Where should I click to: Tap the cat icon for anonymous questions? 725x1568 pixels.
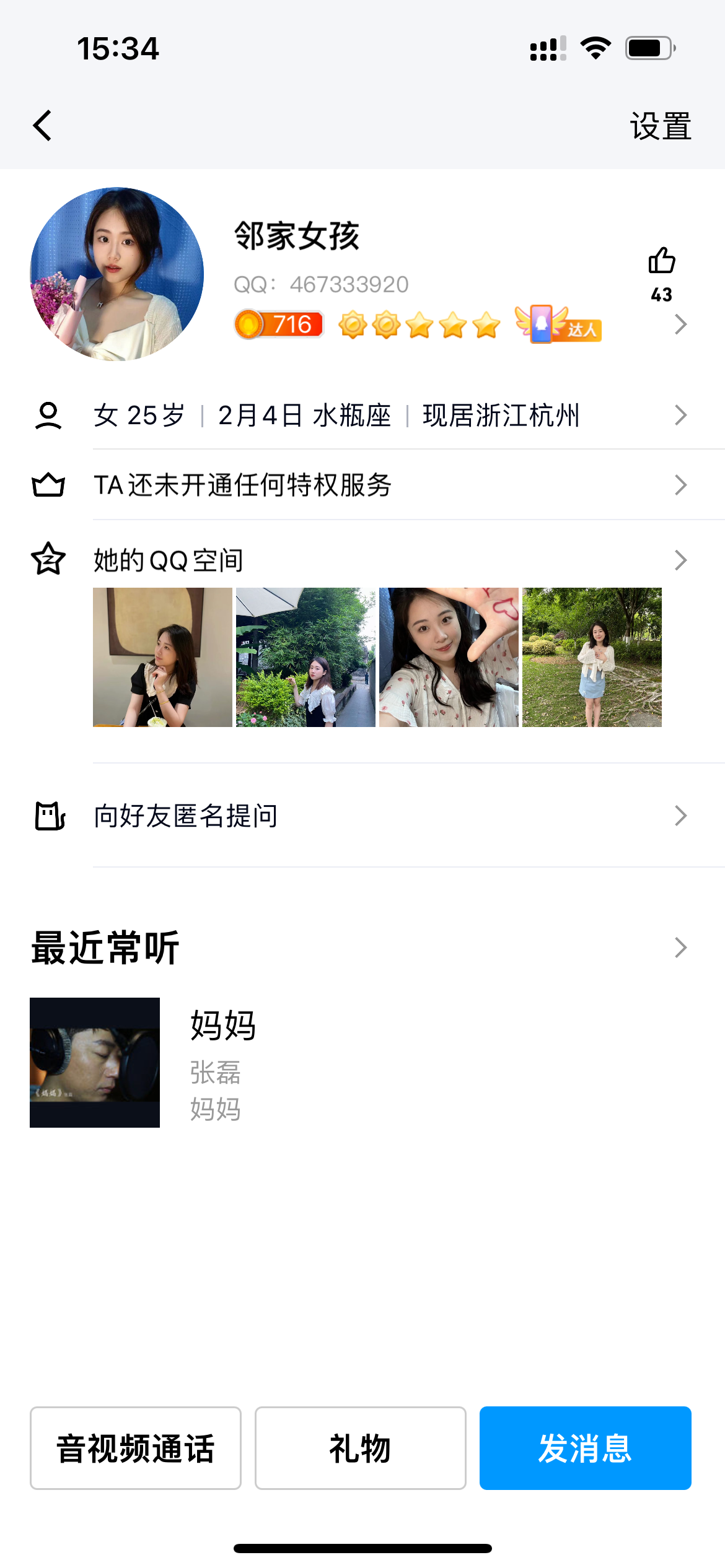[x=50, y=816]
